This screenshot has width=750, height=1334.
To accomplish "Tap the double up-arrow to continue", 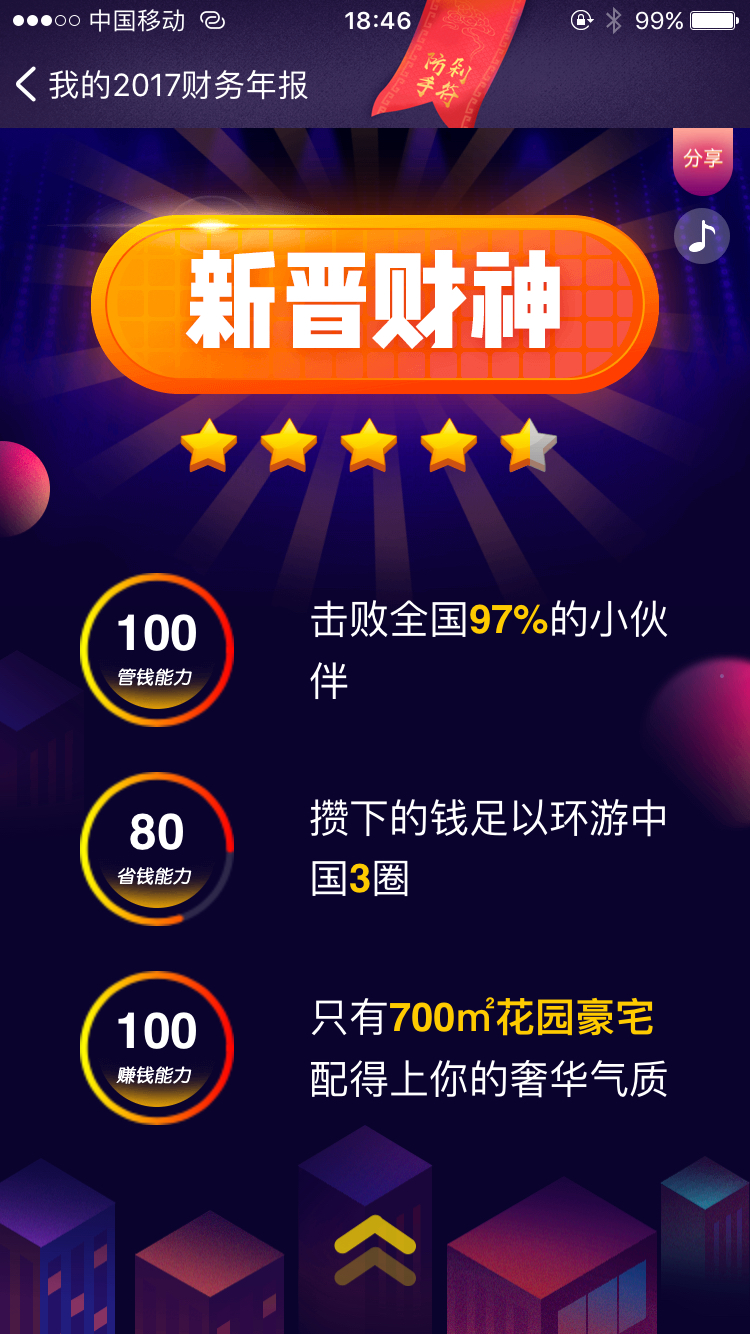I will tap(375, 1250).
